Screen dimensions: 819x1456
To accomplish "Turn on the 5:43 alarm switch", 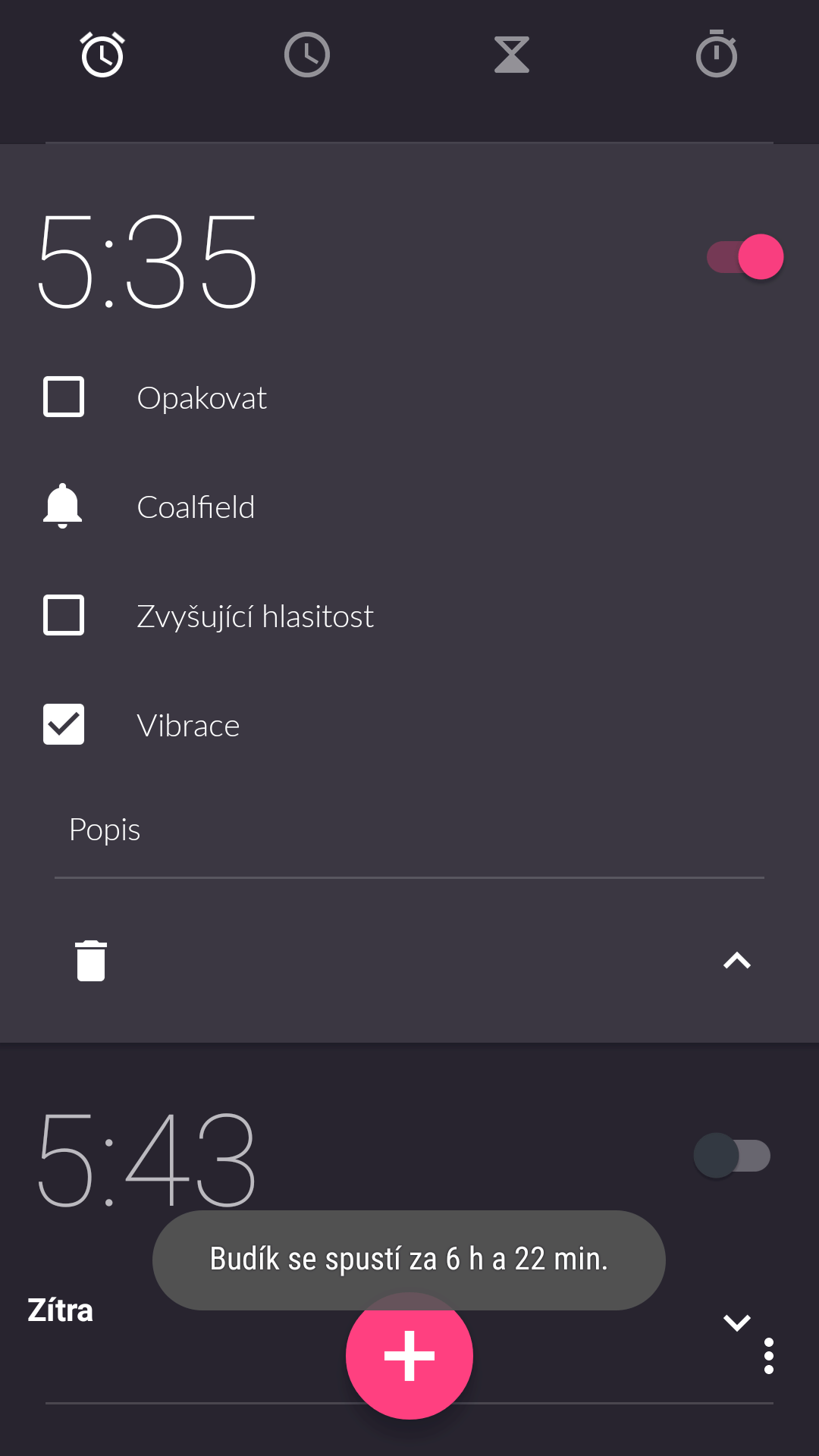I will tap(732, 1156).
